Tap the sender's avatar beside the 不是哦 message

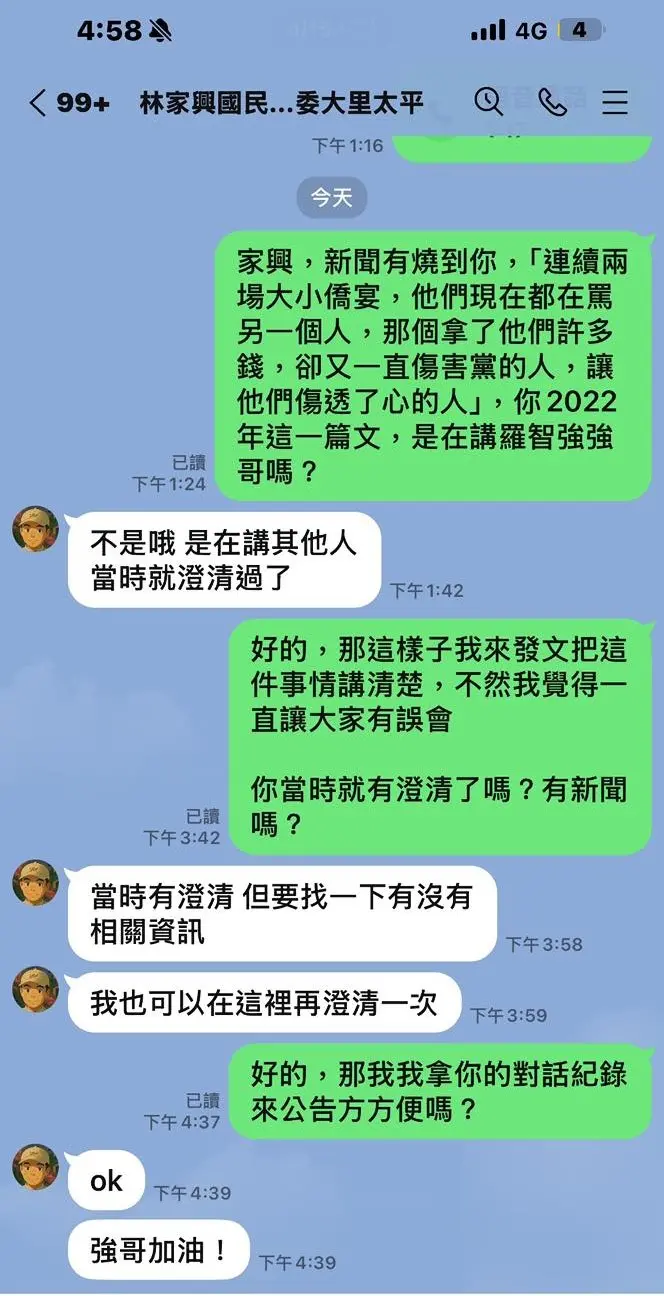point(35,530)
